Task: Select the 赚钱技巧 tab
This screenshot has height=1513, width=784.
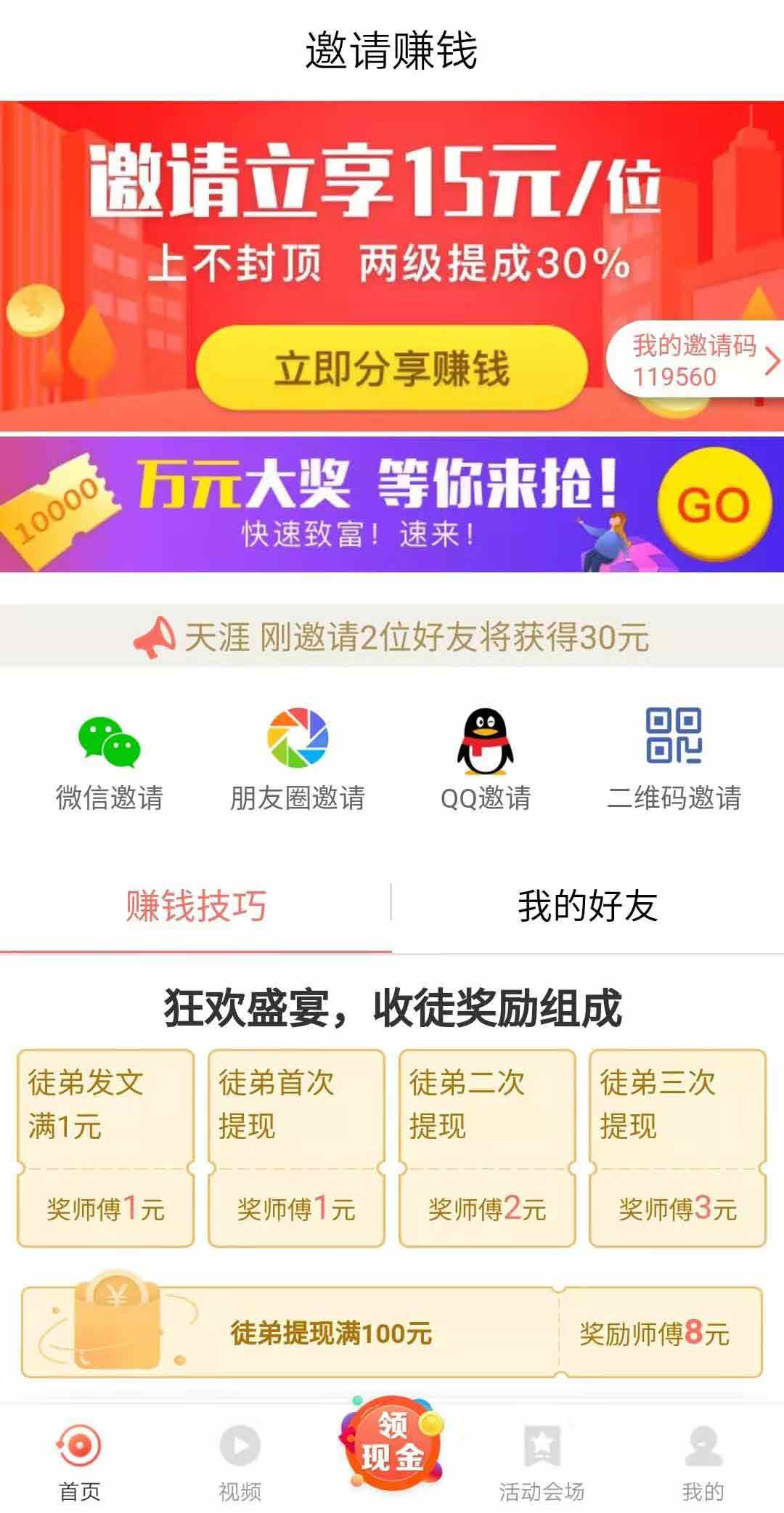Action: [196, 906]
